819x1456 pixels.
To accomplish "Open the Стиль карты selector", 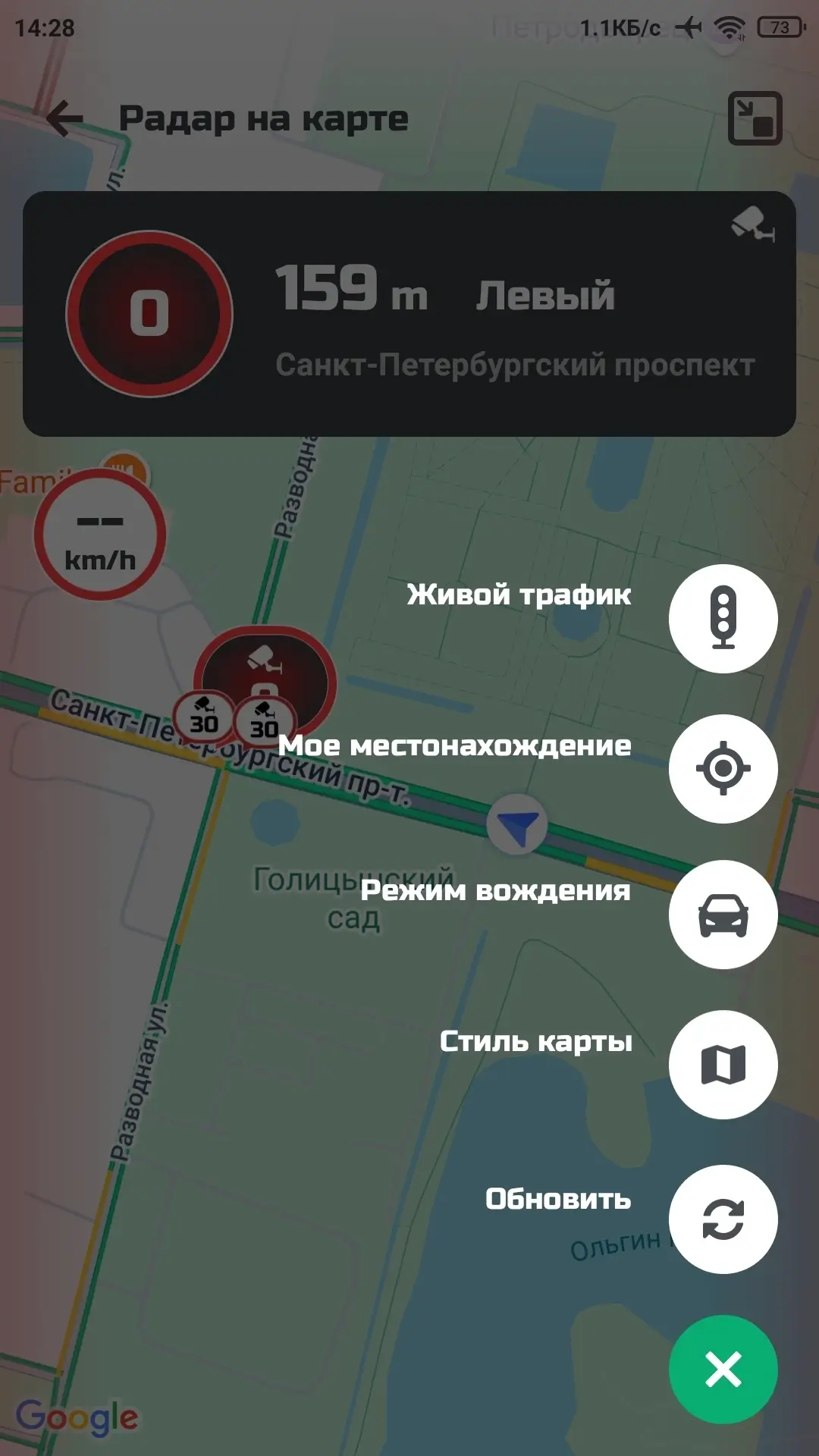I will pos(723,1065).
